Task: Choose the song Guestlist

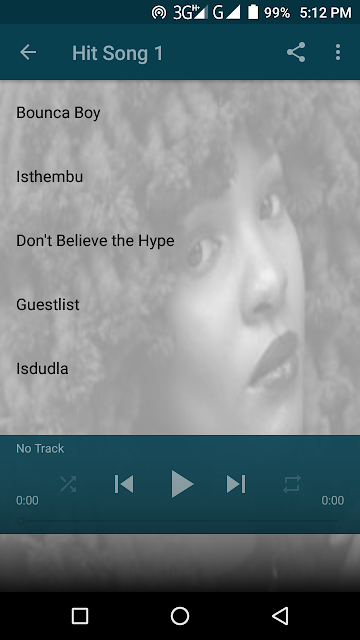Action: pyautogui.click(x=180, y=304)
